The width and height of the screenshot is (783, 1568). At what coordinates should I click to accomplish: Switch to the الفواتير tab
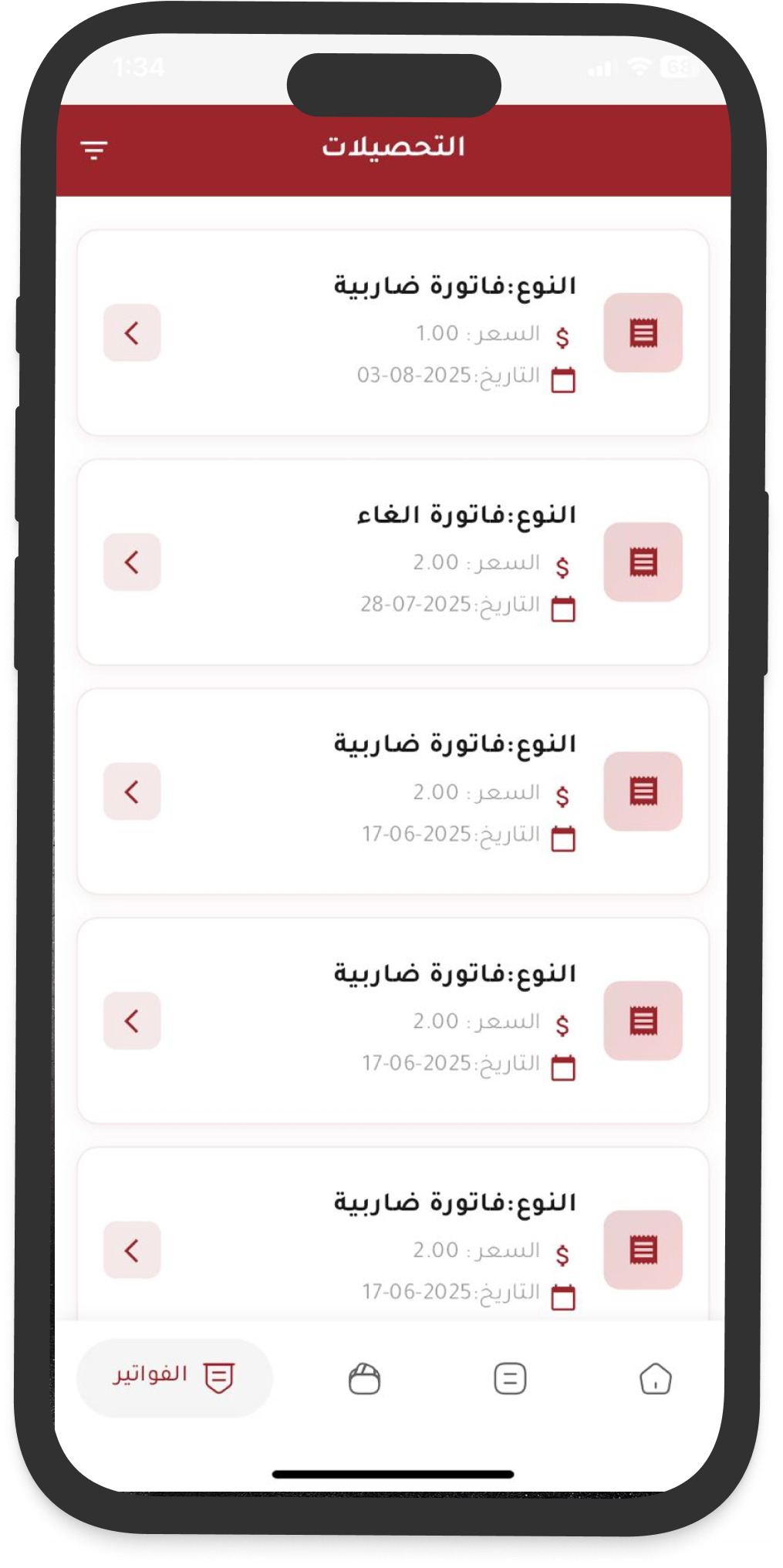(x=175, y=1377)
